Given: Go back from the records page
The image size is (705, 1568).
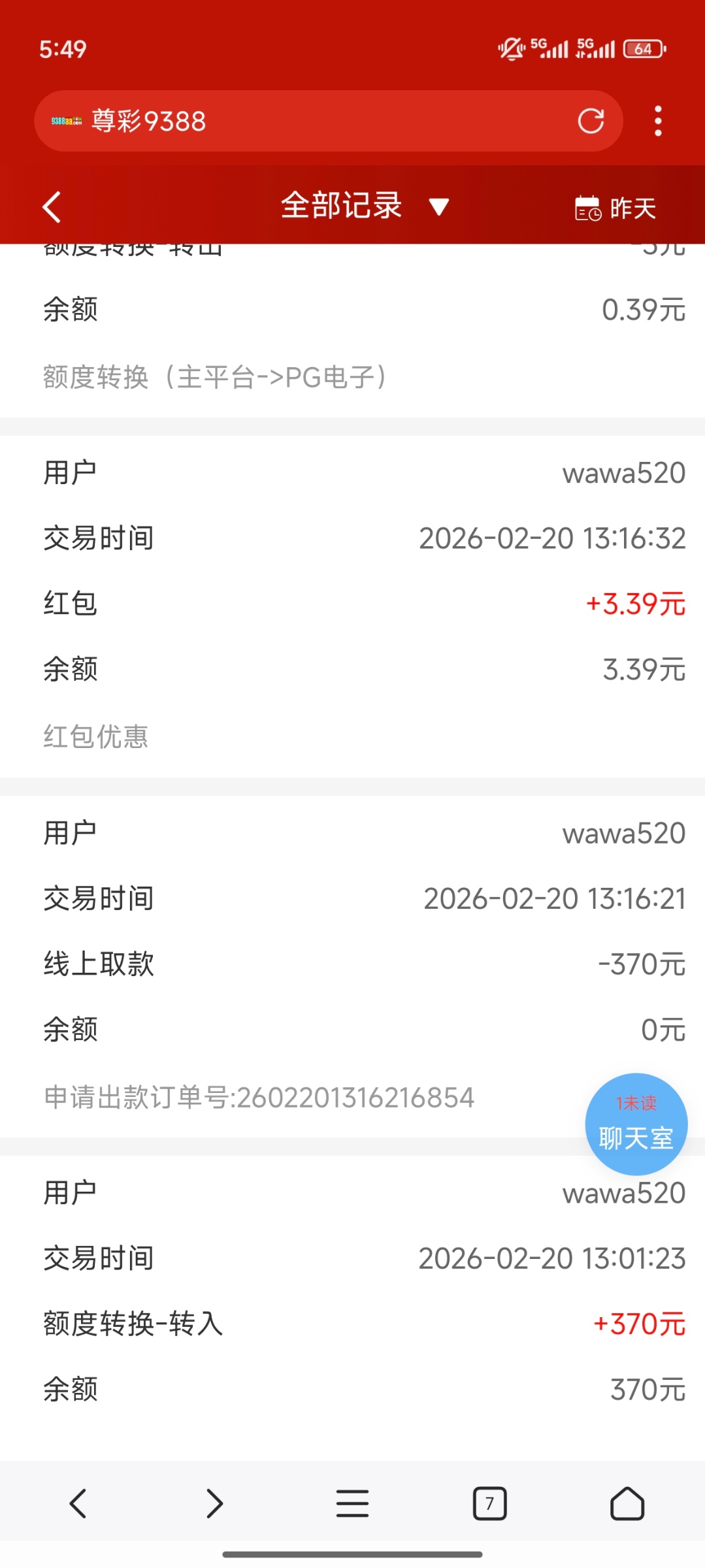Looking at the screenshot, I should pos(52,207).
